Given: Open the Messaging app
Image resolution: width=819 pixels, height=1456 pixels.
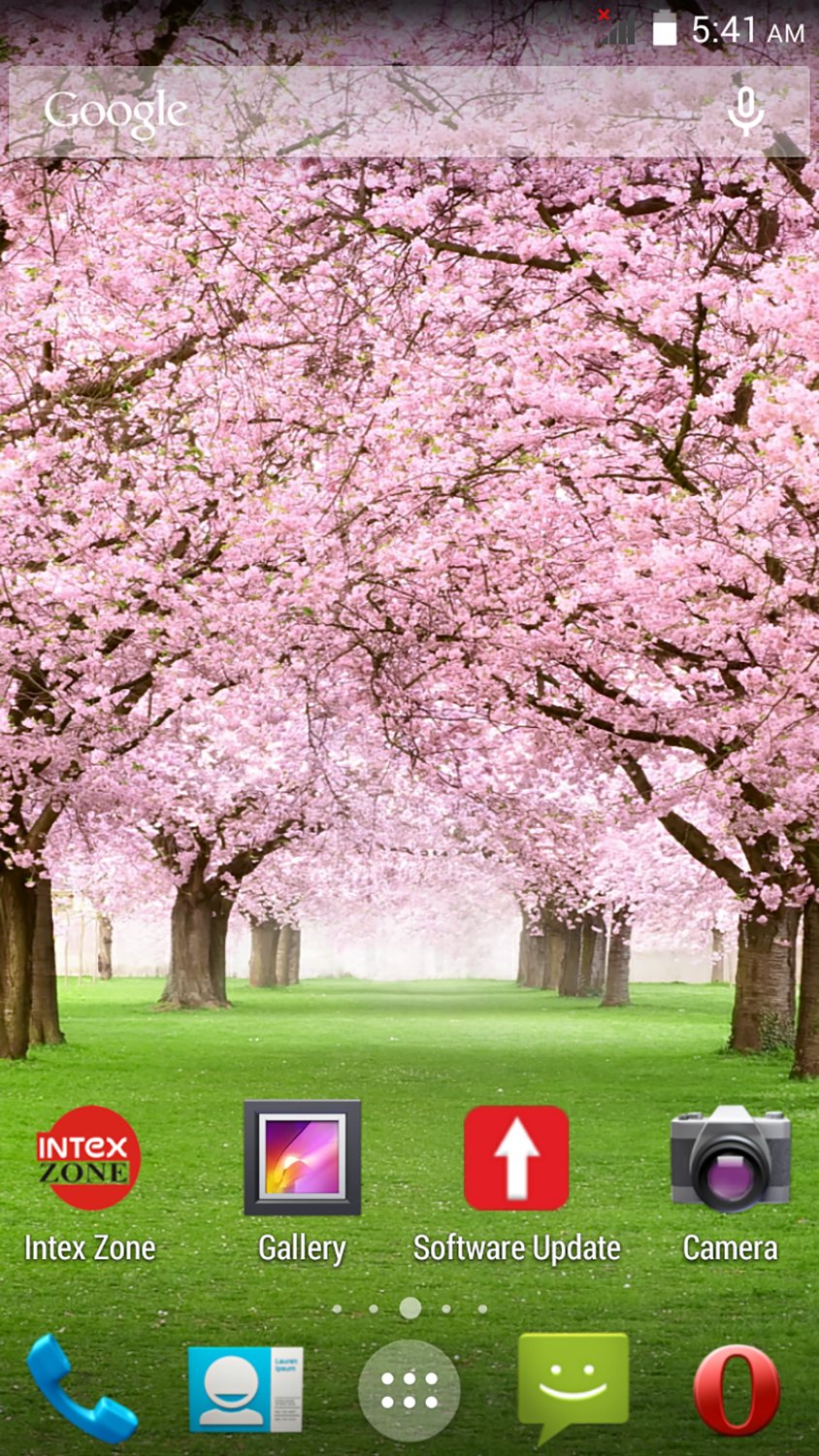Looking at the screenshot, I should (573, 1386).
